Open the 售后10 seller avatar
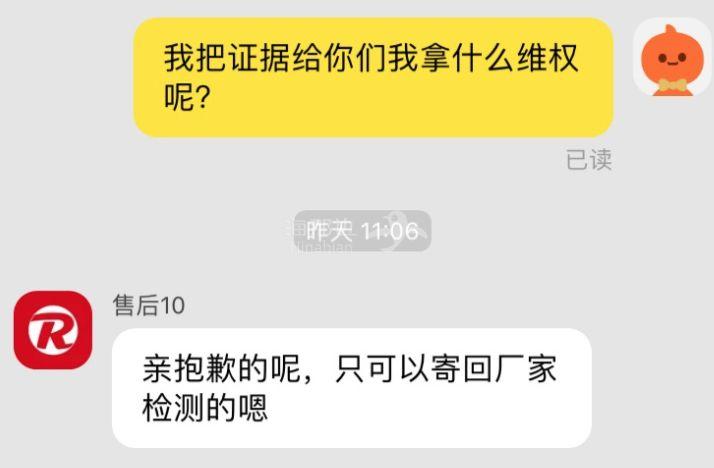The image size is (714, 468). pos(52,330)
